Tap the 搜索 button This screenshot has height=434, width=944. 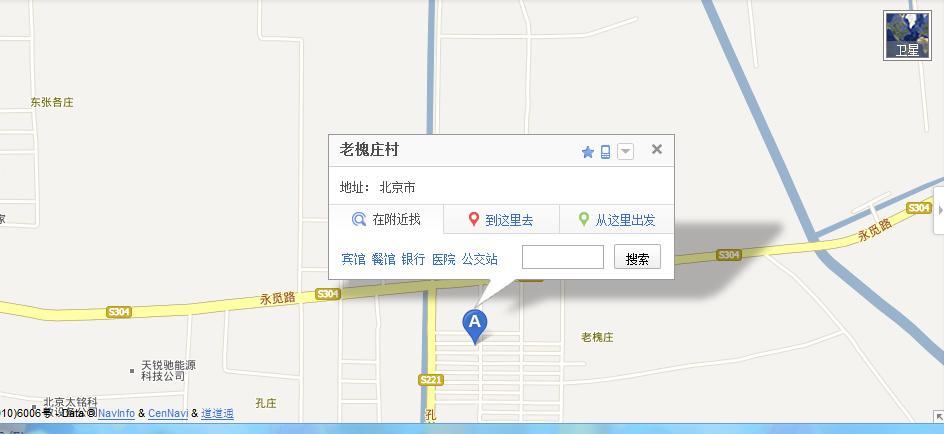pos(637,258)
